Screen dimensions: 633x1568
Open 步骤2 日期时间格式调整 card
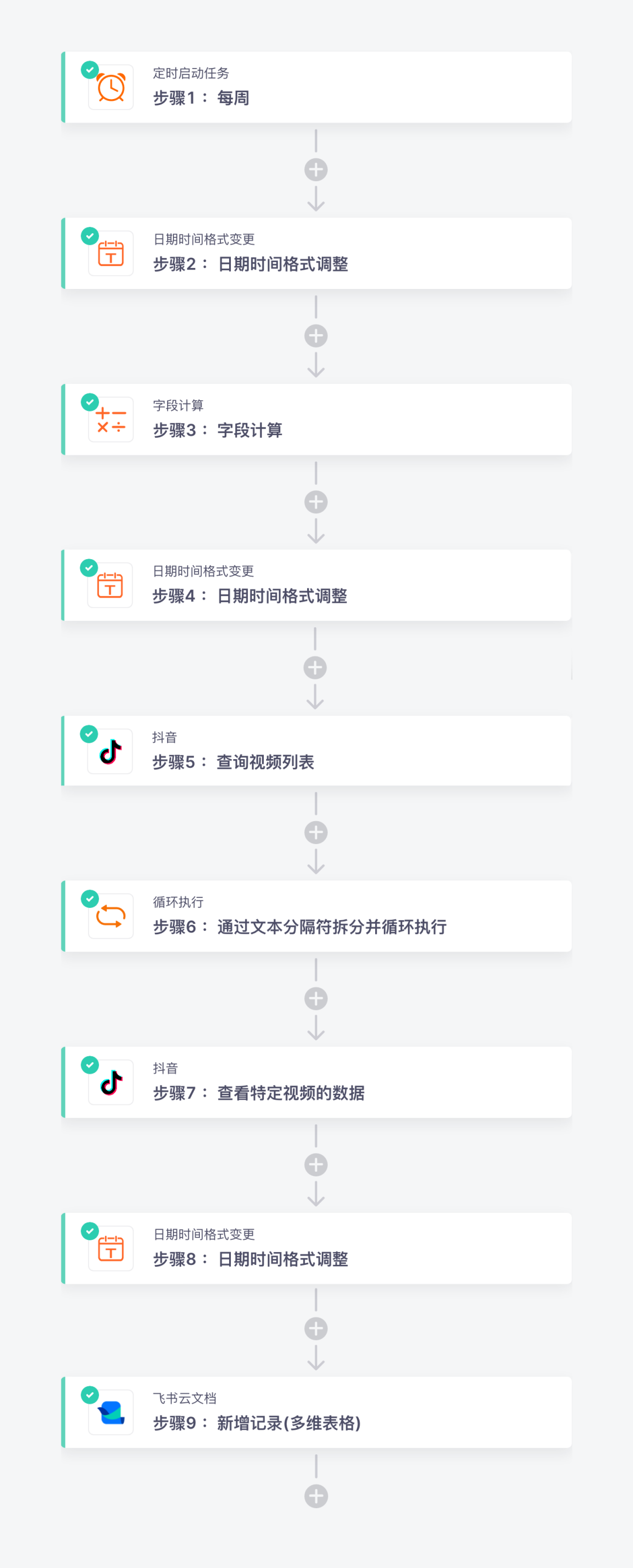(316, 253)
